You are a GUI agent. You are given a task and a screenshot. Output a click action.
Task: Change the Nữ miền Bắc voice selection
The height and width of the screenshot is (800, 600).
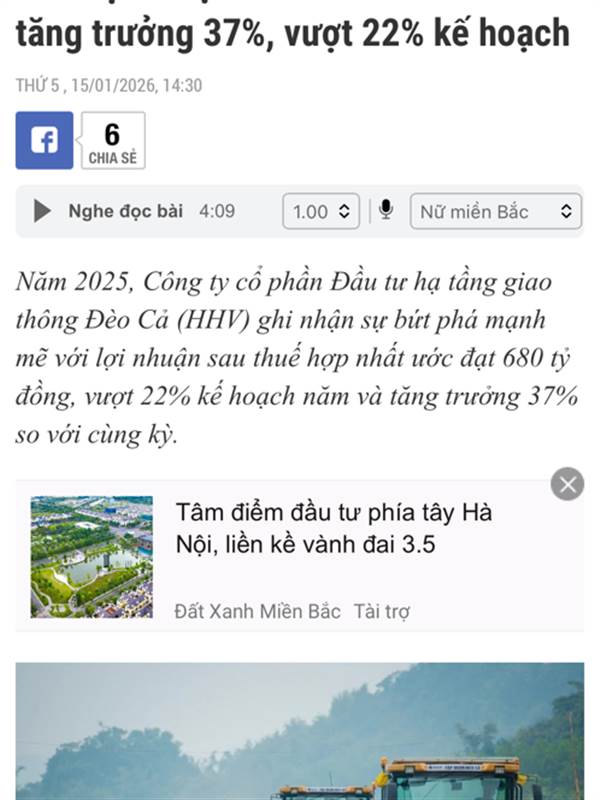pos(495,211)
